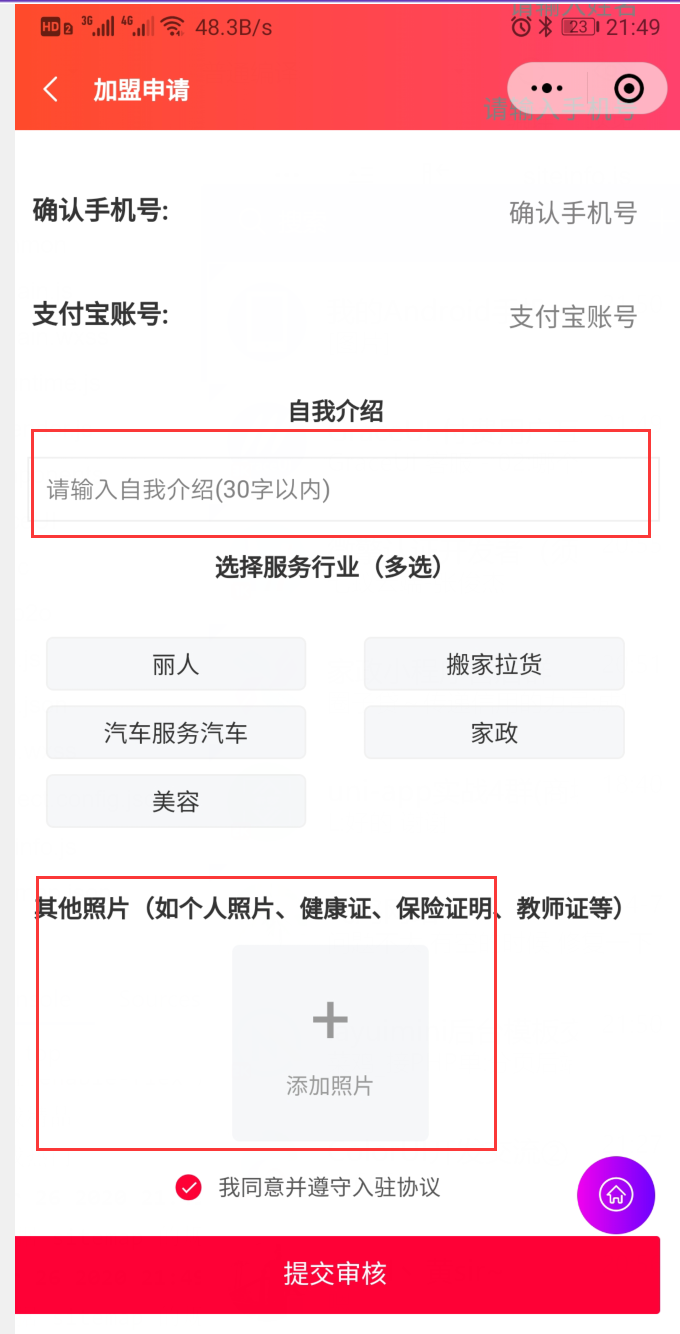Select the 丽人 service industry

176,664
